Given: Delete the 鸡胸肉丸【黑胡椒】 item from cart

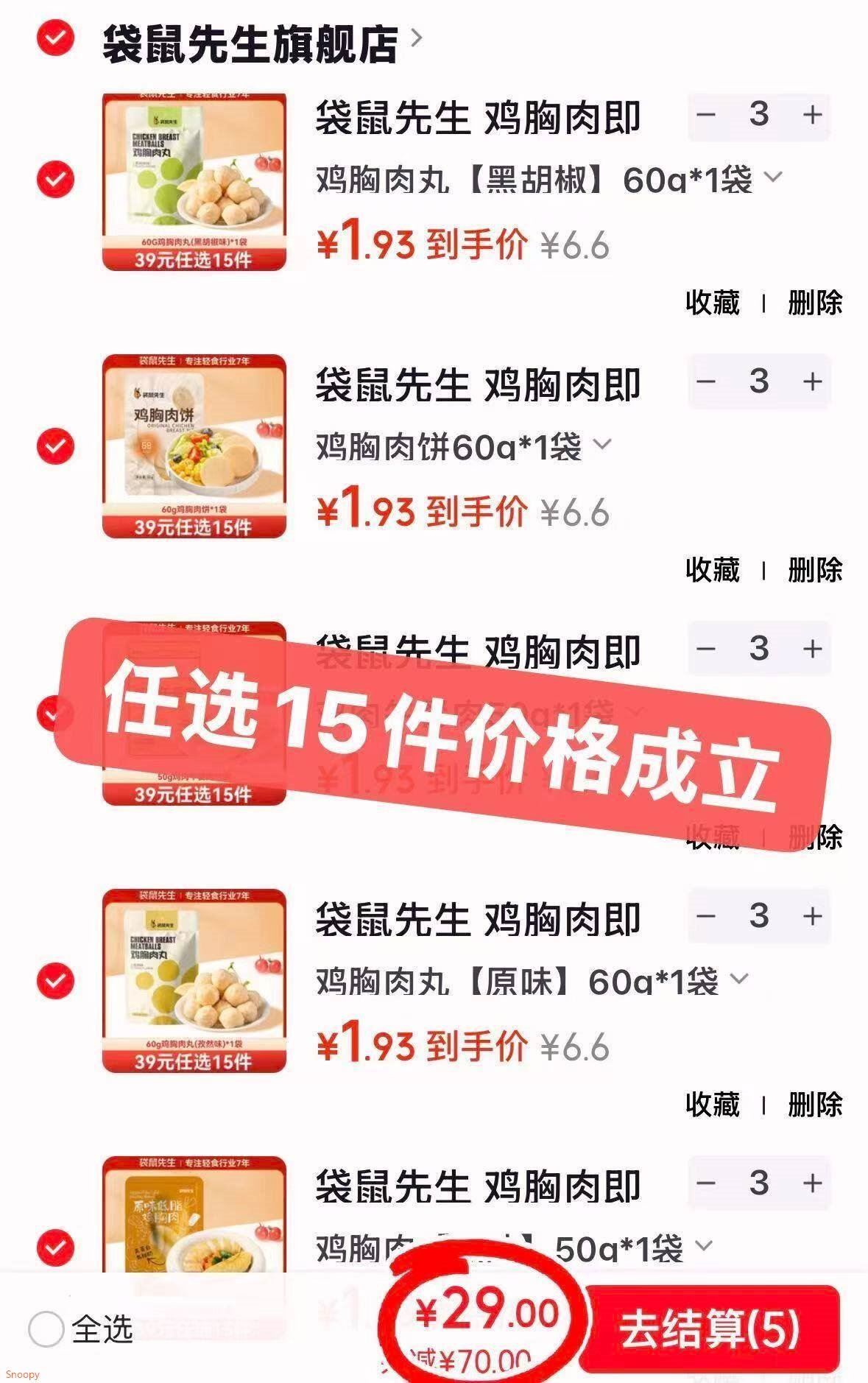Looking at the screenshot, I should coord(814,303).
